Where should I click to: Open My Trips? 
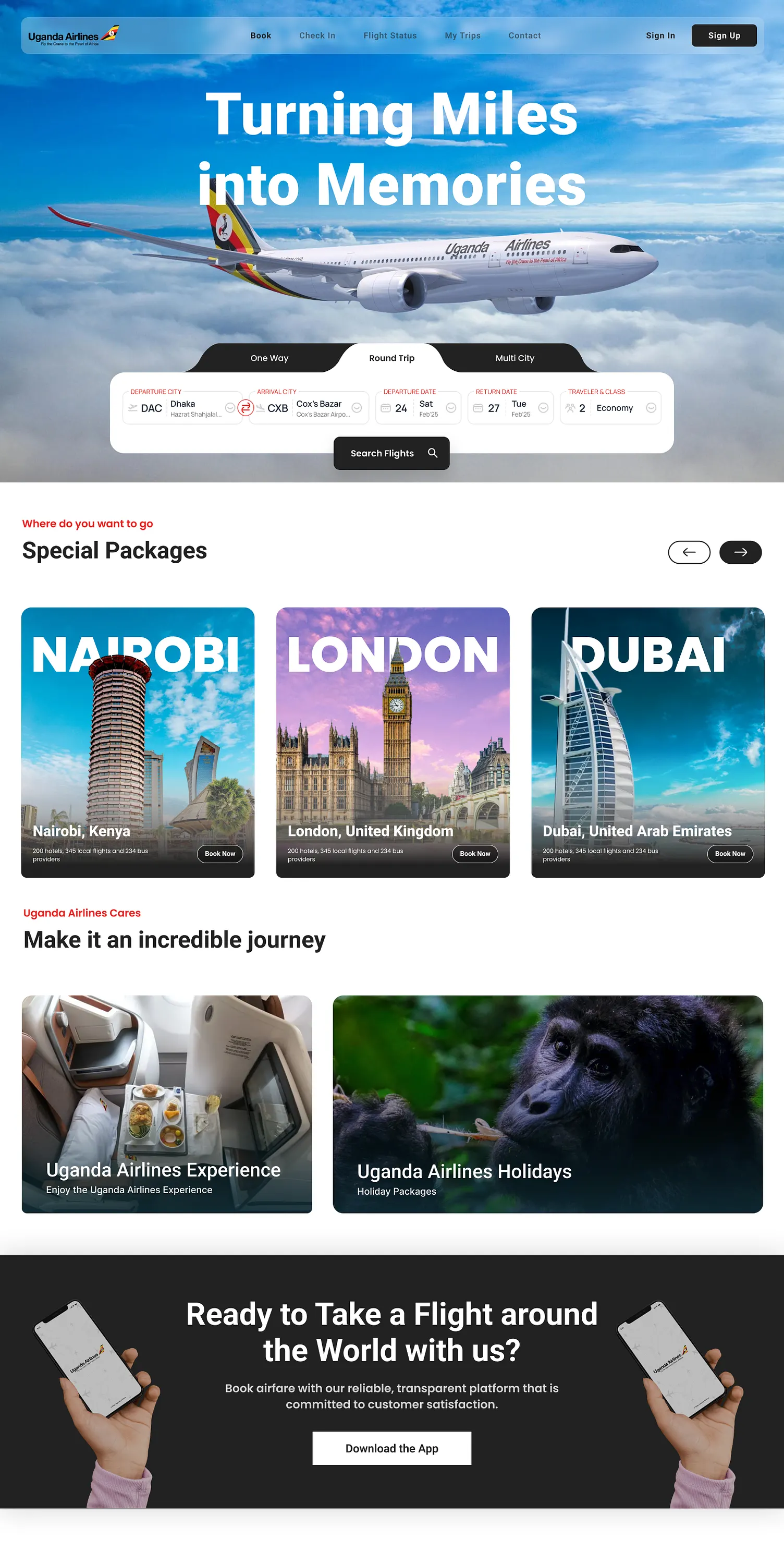pyautogui.click(x=462, y=35)
